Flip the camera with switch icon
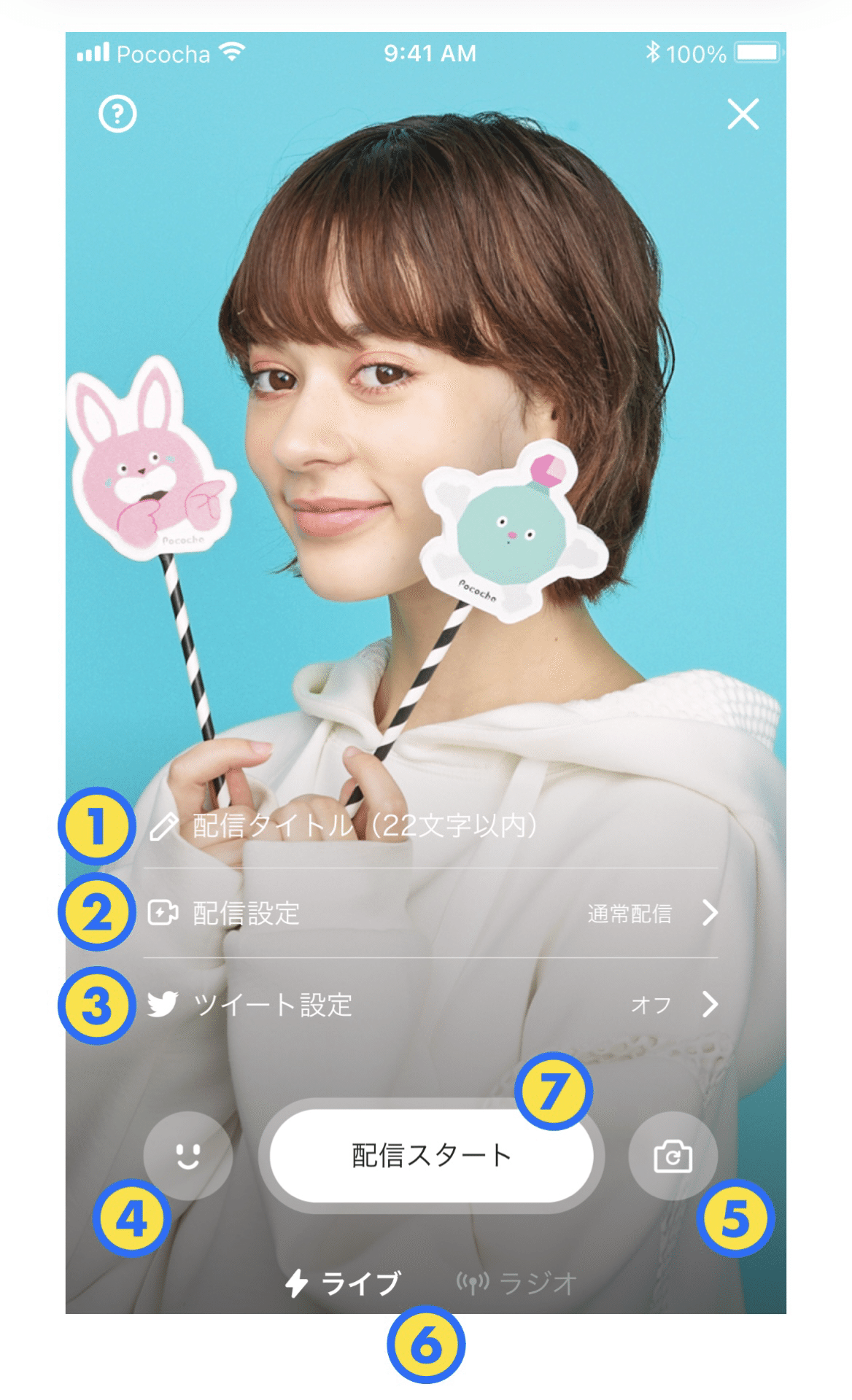This screenshot has height=1400, width=852. click(x=673, y=1156)
